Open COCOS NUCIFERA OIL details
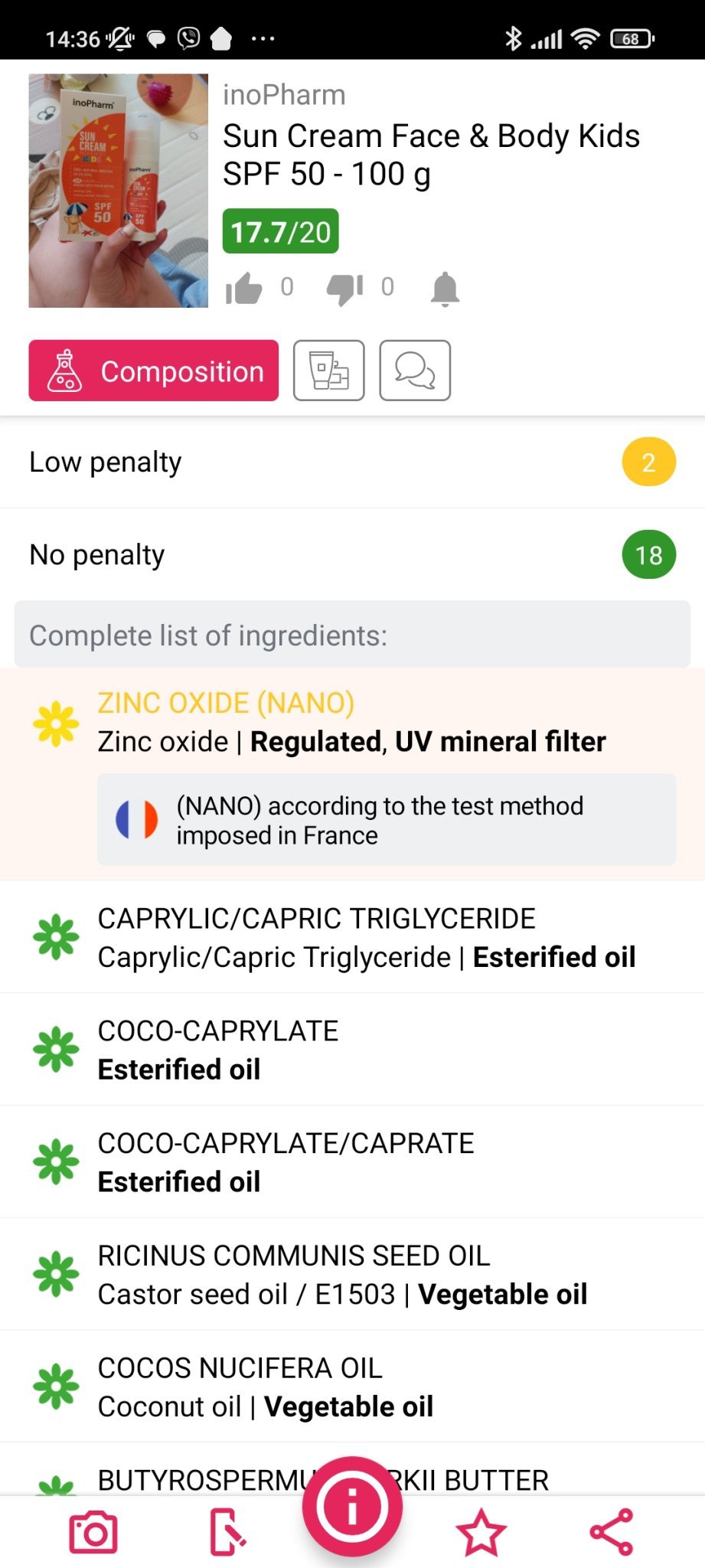Image resolution: width=705 pixels, height=1568 pixels. click(x=352, y=1387)
